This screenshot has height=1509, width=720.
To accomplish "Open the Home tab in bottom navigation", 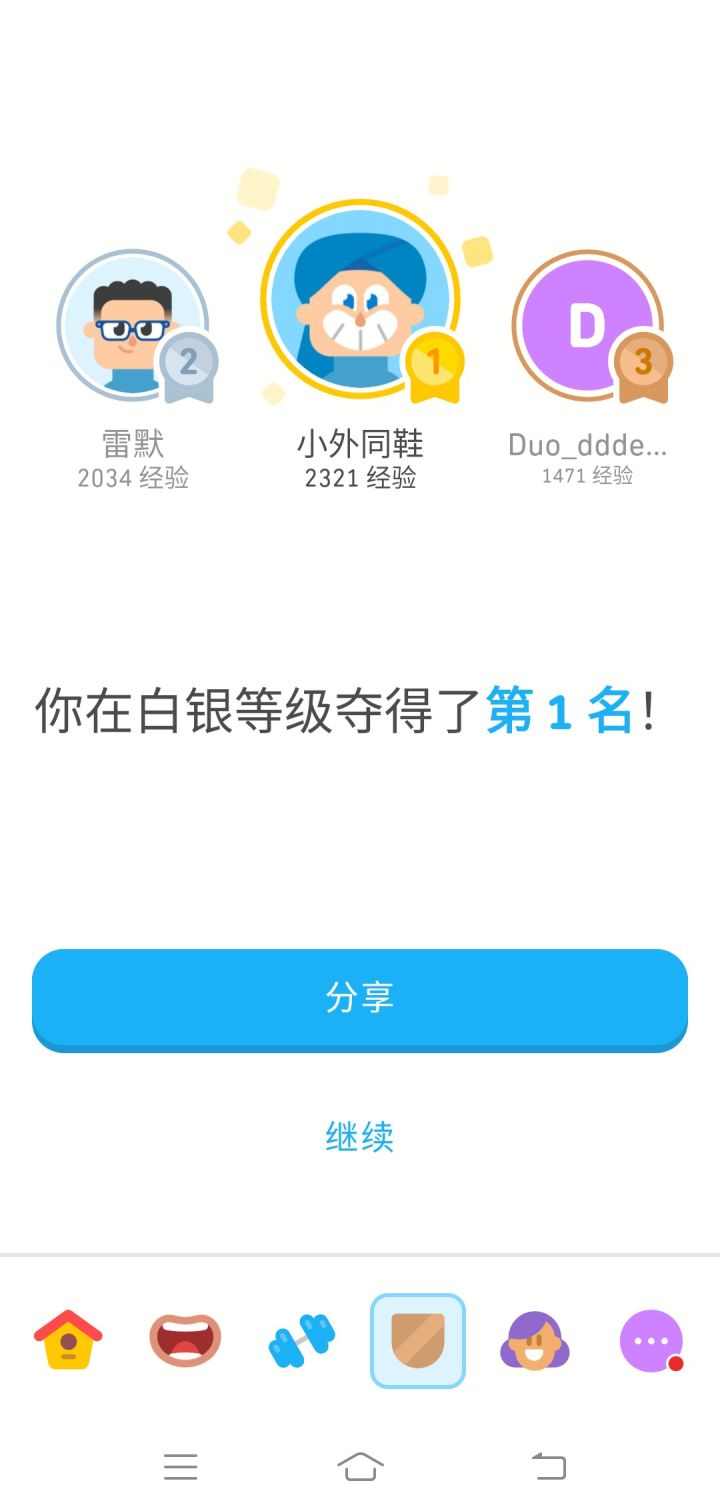I will [66, 1342].
